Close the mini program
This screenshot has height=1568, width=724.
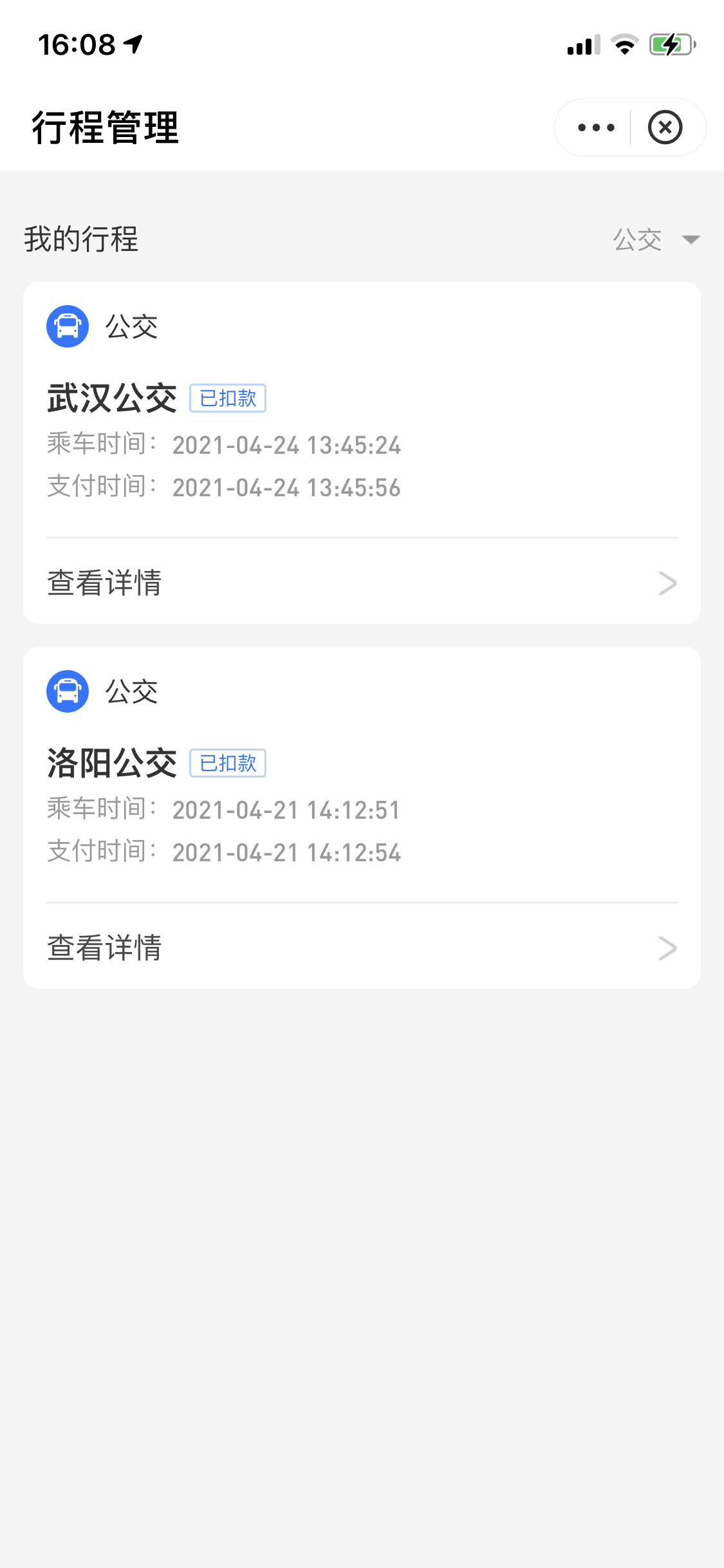665,127
